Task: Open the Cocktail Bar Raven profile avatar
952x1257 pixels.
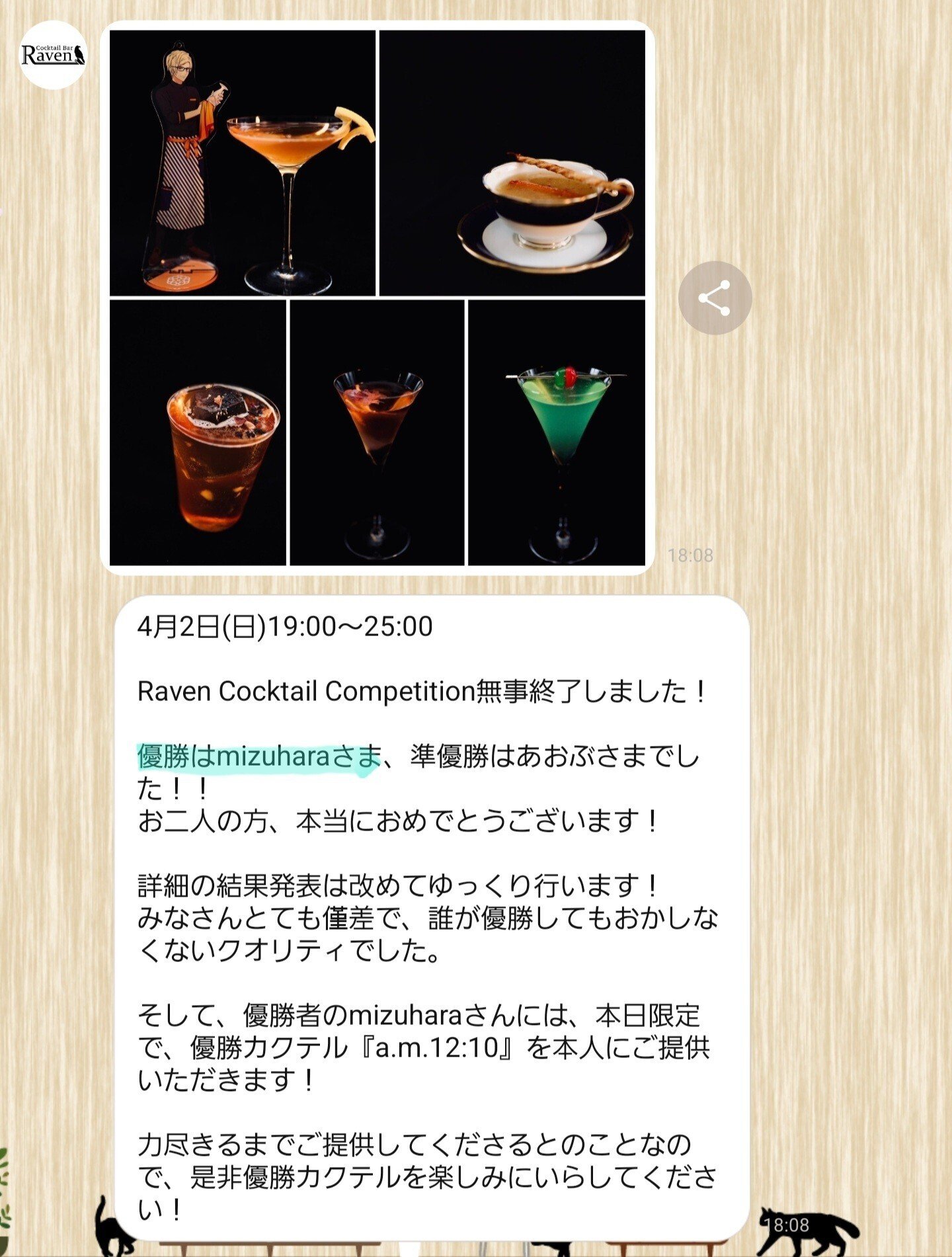Action: [53, 55]
